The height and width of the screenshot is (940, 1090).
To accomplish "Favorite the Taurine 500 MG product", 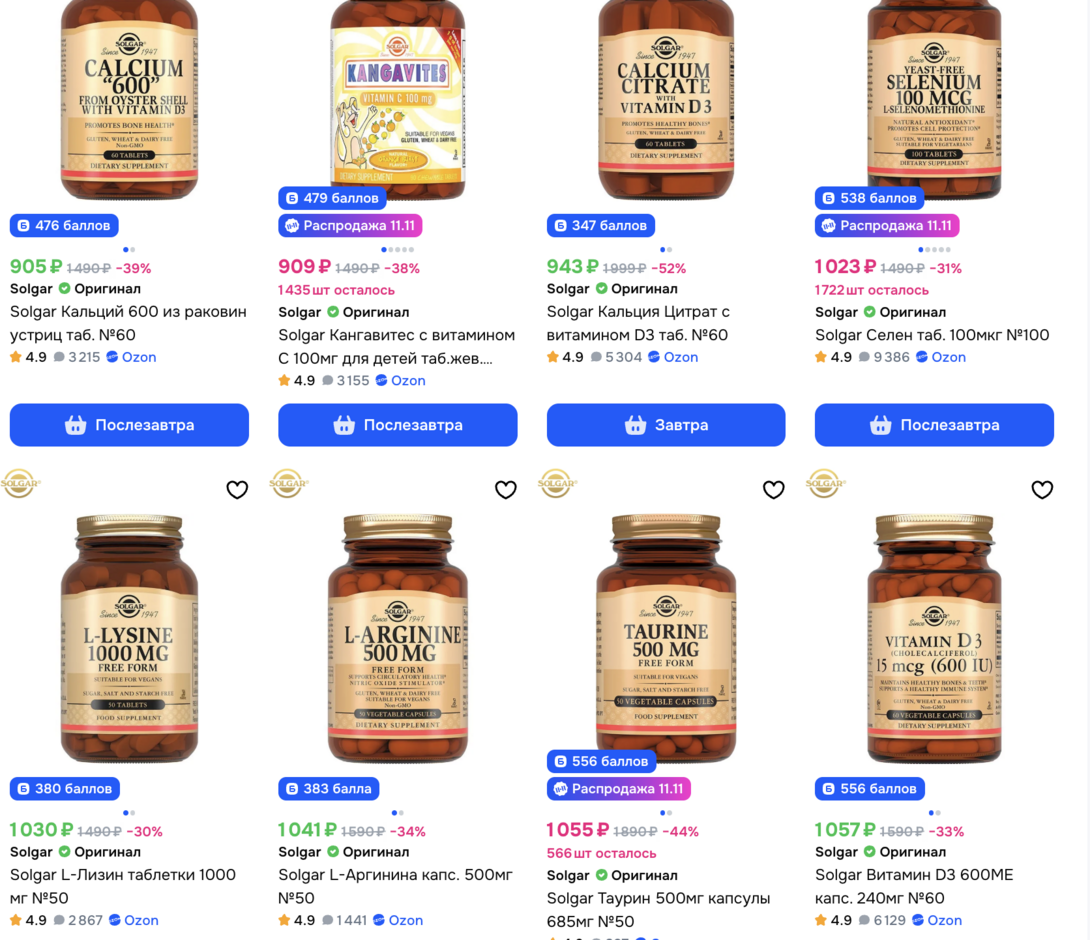I will pyautogui.click(x=774, y=490).
